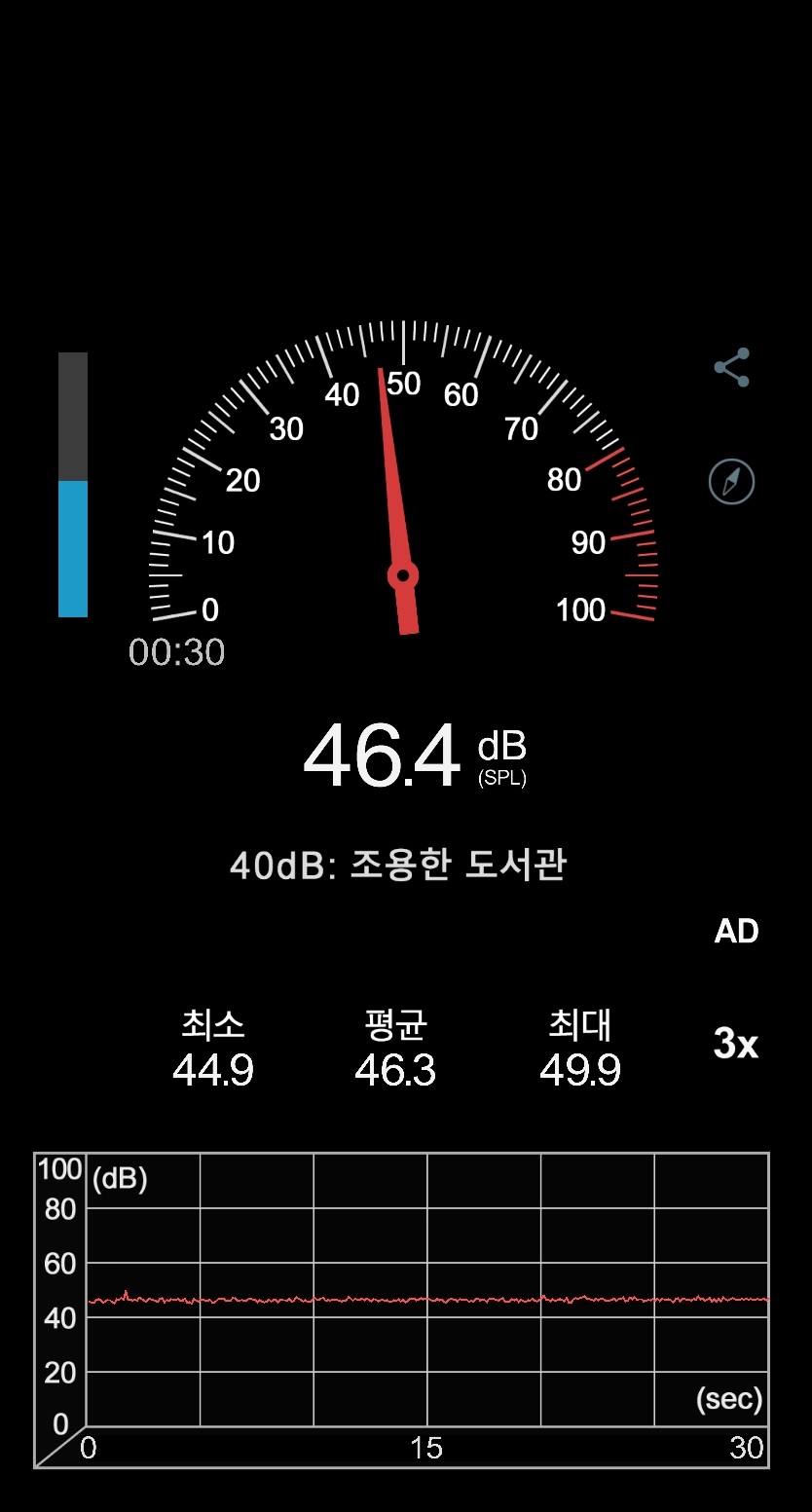812x1512 pixels.
Task: Tap the share icon
Action: [731, 365]
